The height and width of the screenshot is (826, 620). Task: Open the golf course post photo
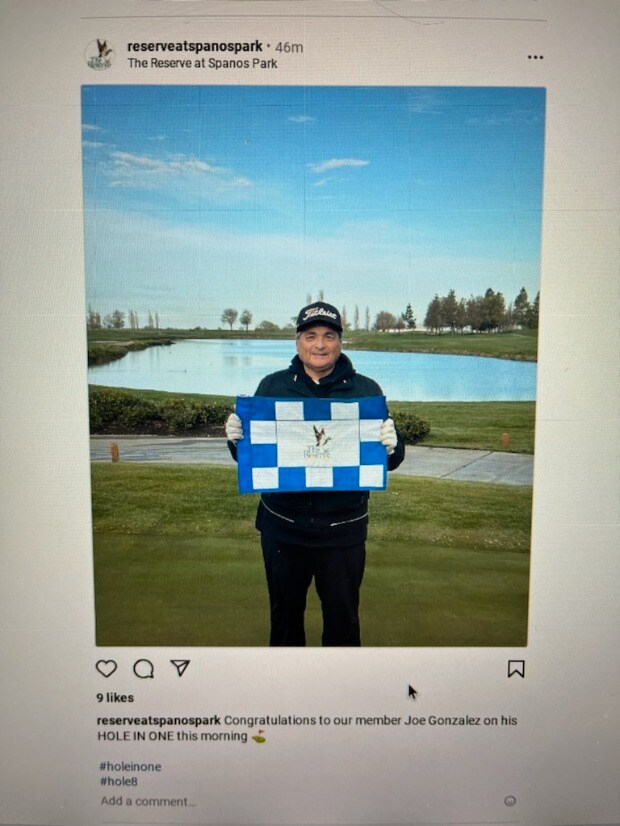(x=312, y=365)
